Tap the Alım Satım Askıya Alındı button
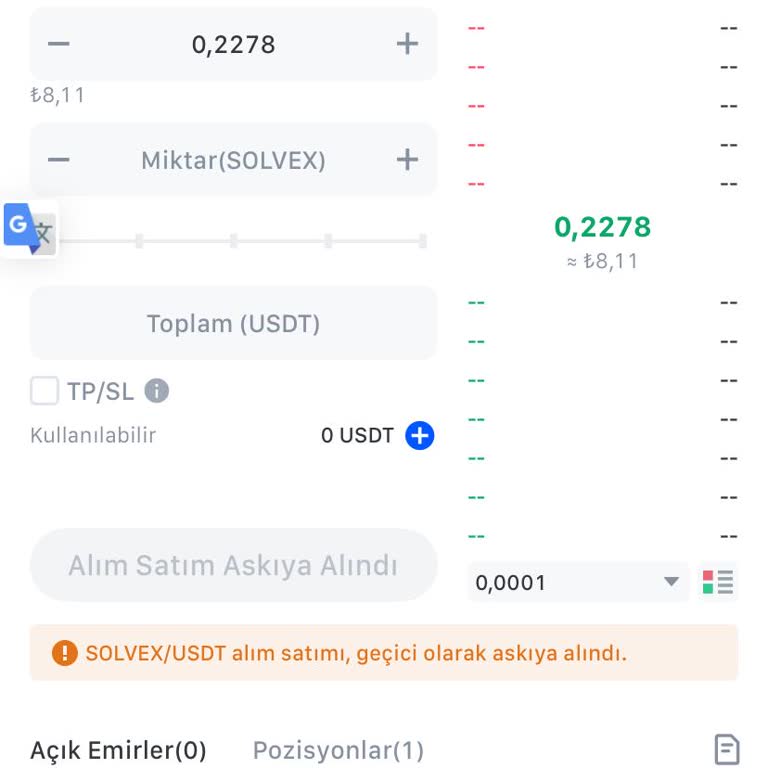The height and width of the screenshot is (768, 768). (234, 565)
